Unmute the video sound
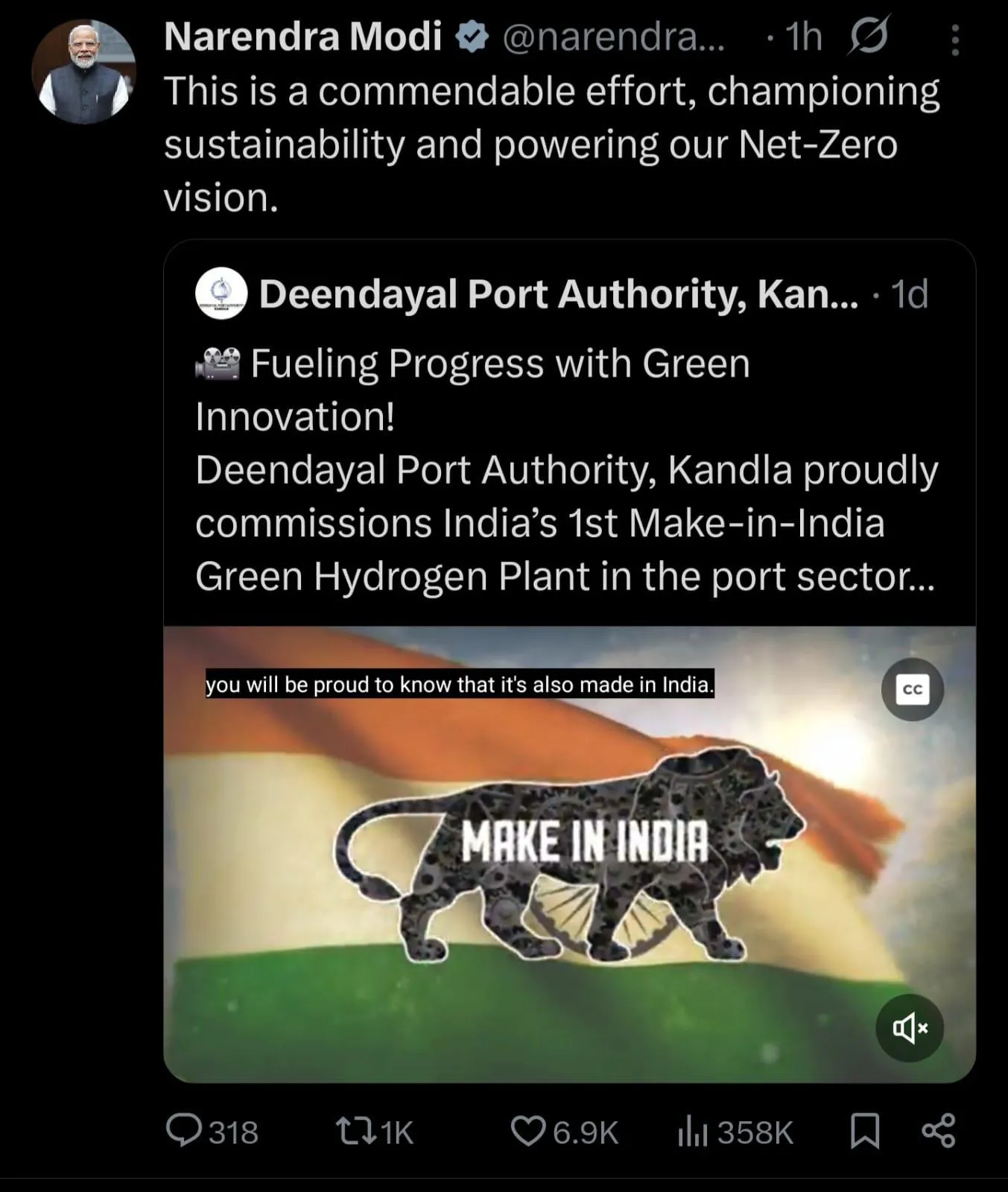Image resolution: width=1008 pixels, height=1192 pixels. (x=910, y=1029)
